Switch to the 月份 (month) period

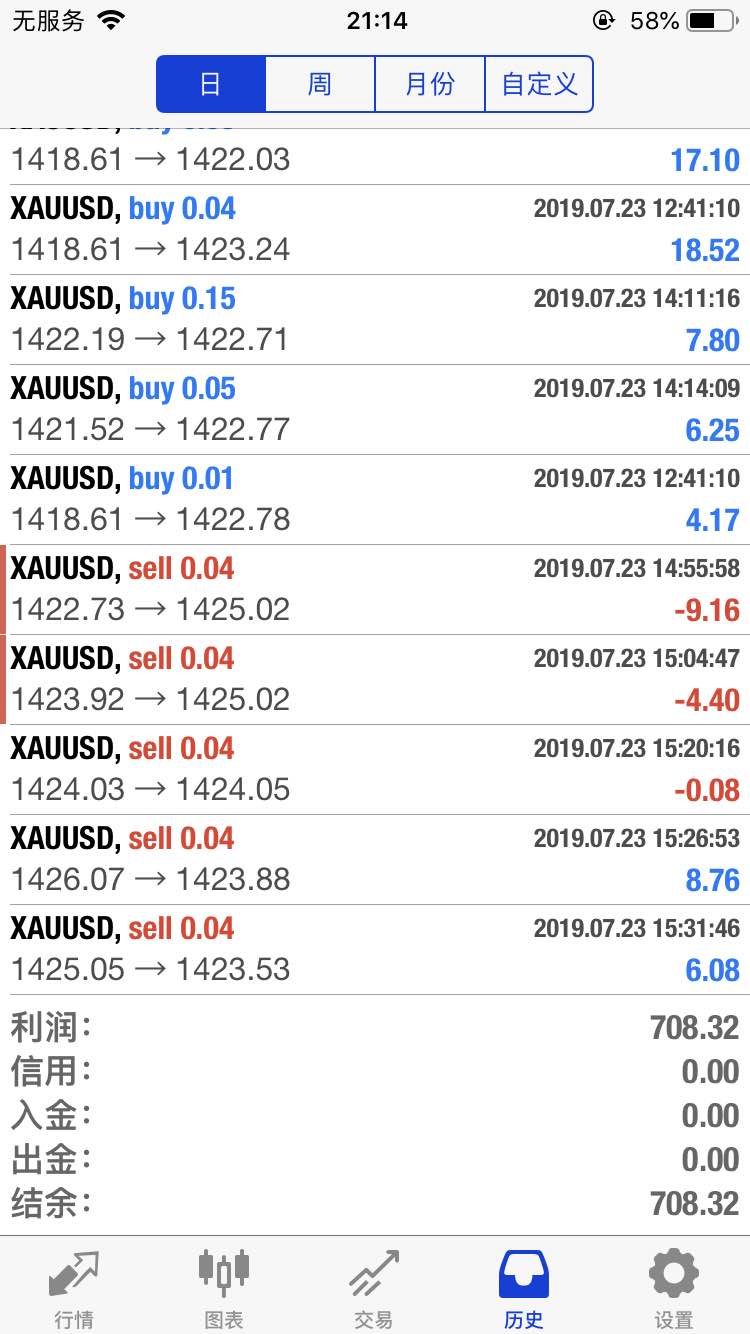430,84
